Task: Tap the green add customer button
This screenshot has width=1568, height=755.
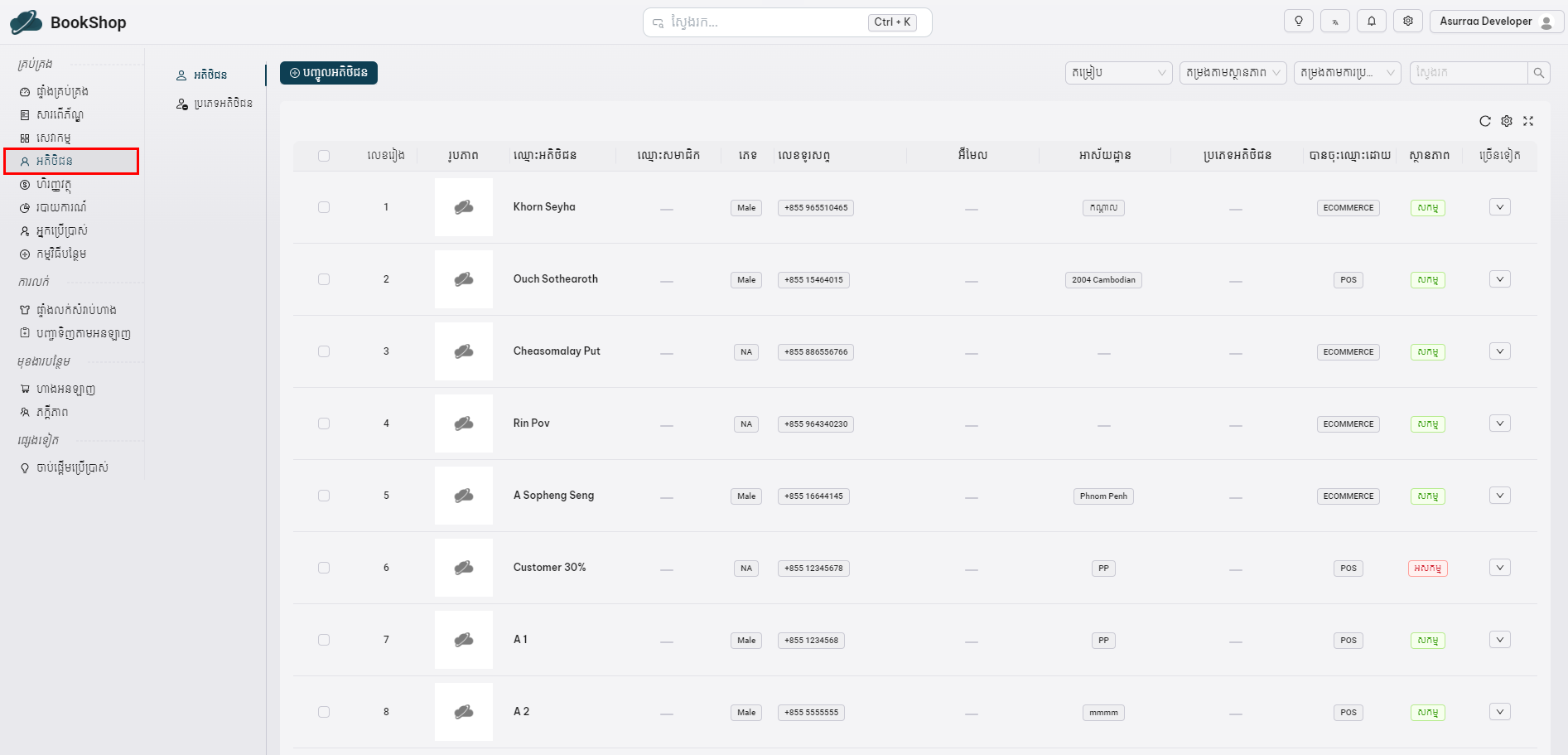Action: coord(329,73)
